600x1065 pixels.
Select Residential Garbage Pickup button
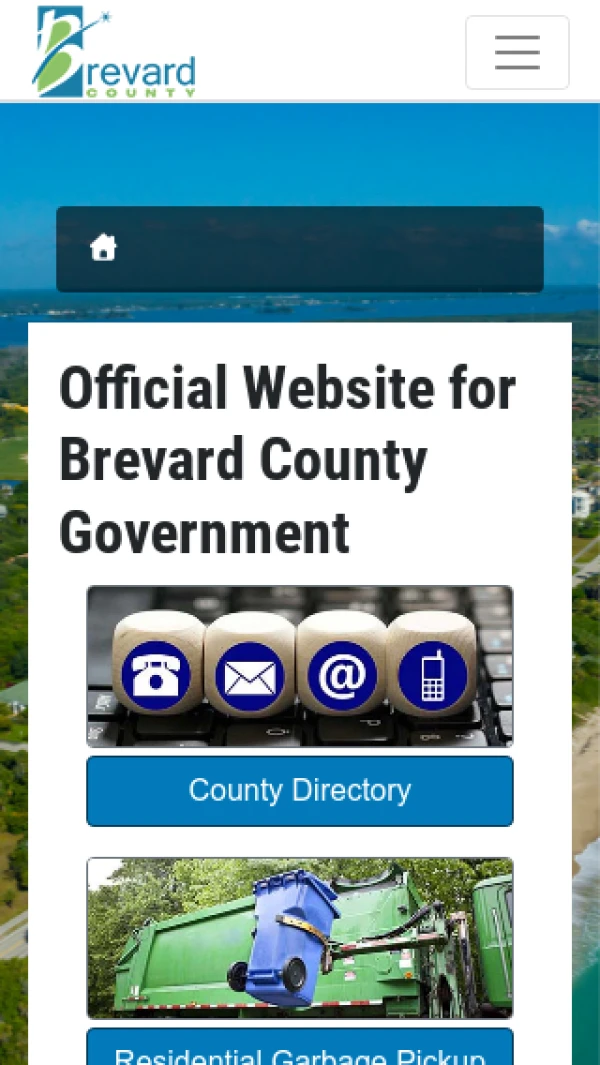[300, 1050]
